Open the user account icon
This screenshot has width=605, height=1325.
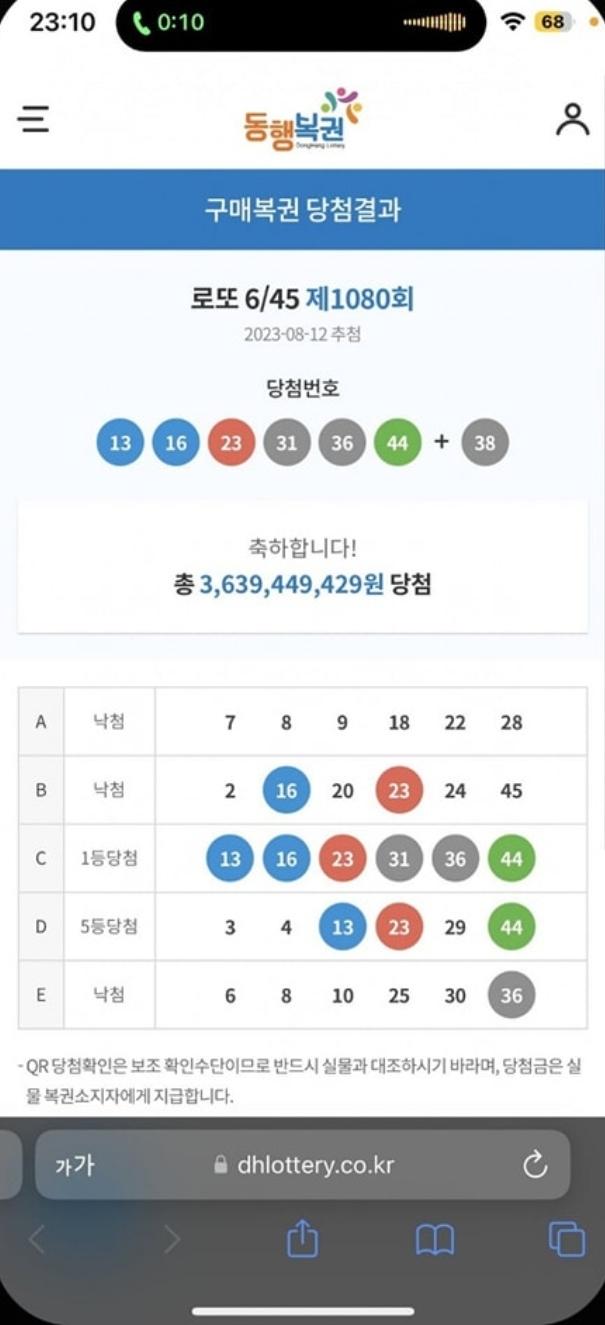[x=572, y=119]
